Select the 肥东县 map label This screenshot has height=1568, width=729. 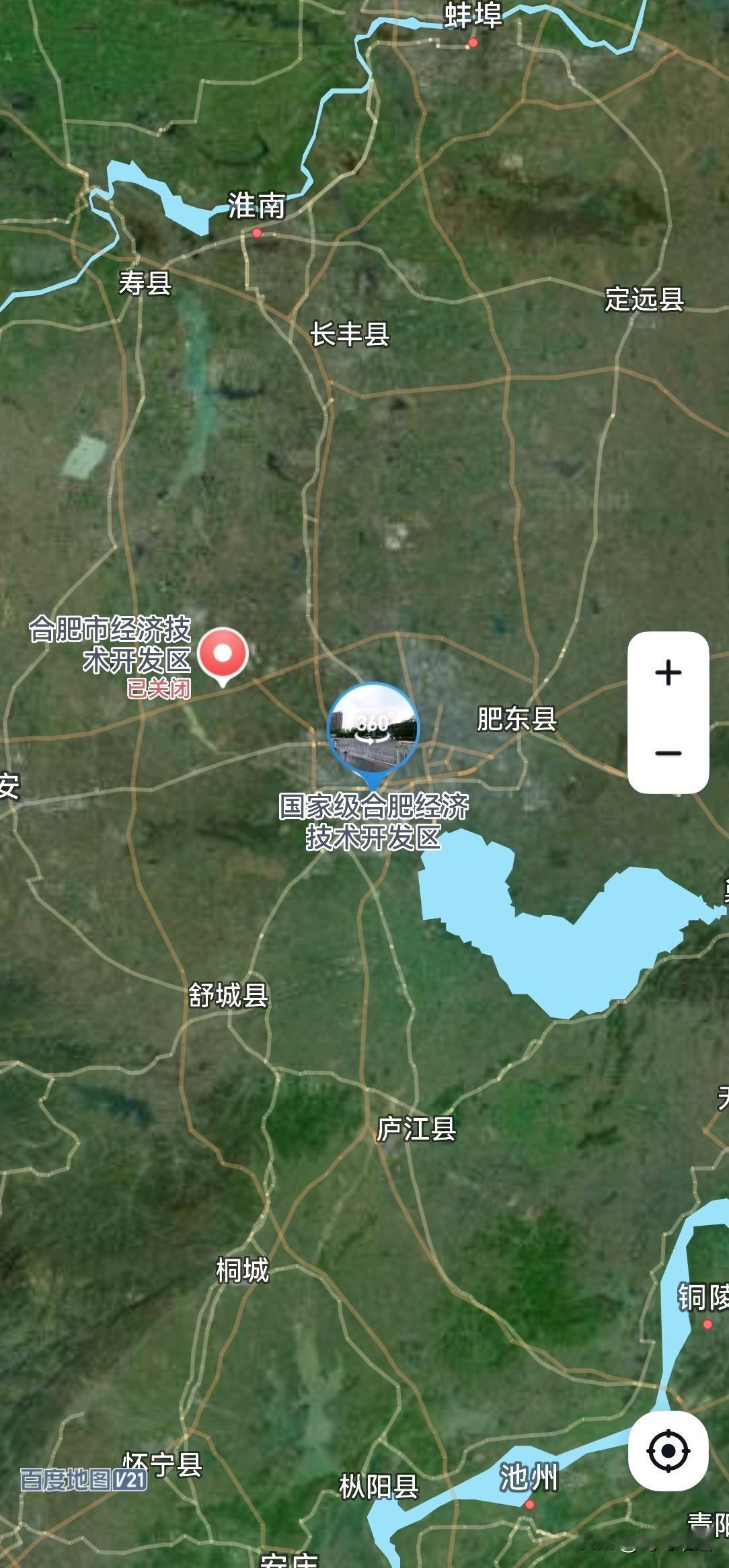[x=518, y=717]
